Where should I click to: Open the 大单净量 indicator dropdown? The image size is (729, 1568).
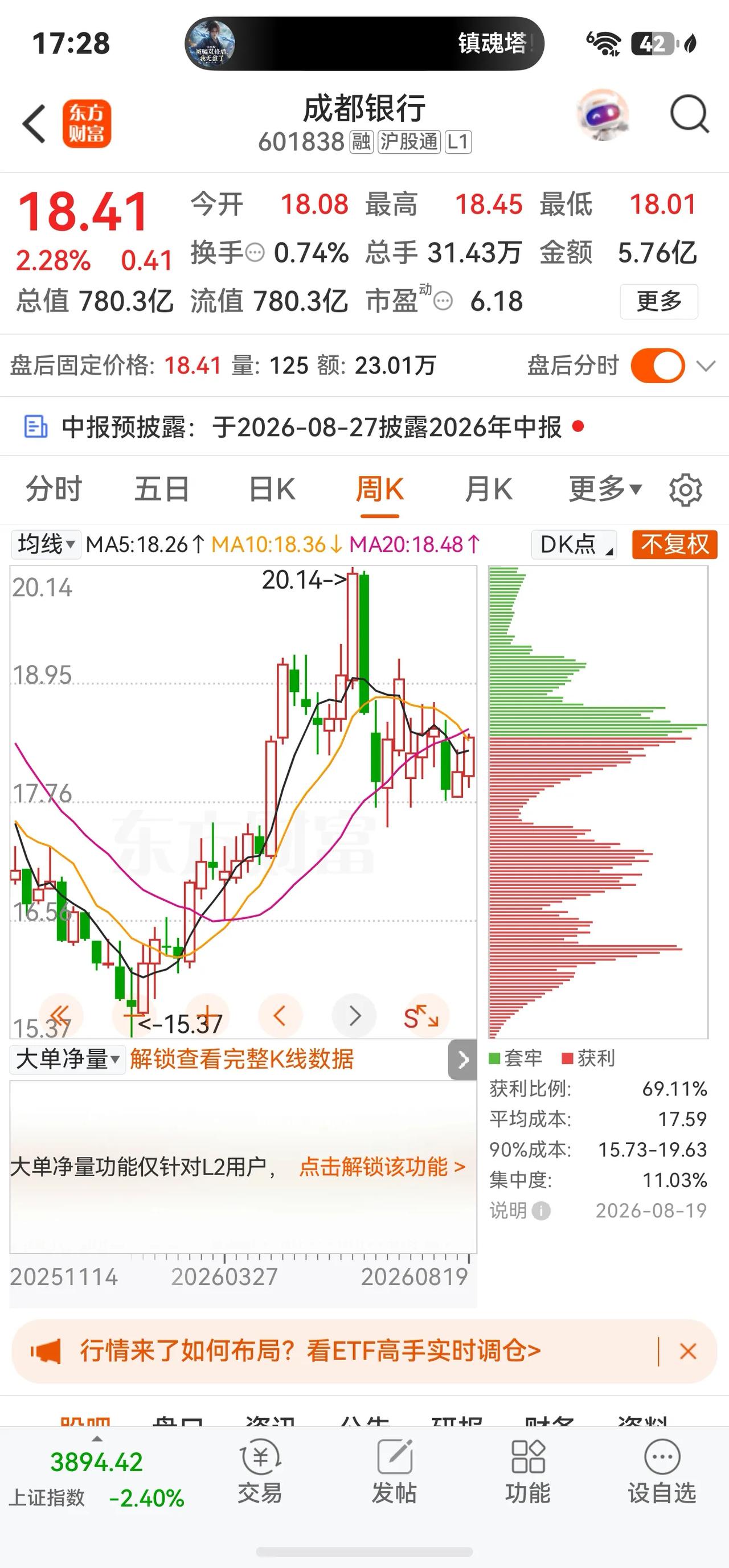pyautogui.click(x=68, y=1059)
